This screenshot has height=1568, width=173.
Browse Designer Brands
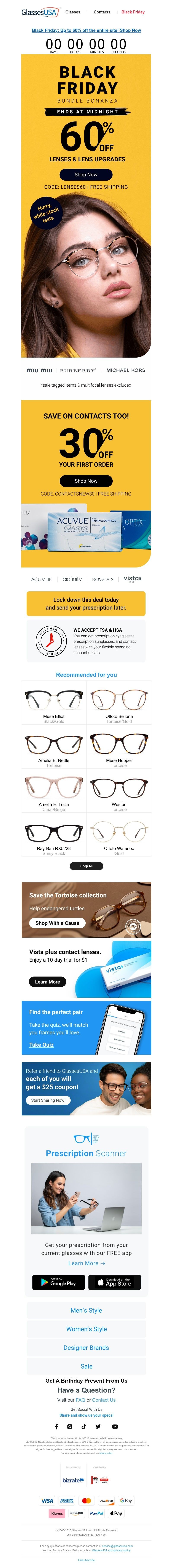click(x=86, y=1348)
